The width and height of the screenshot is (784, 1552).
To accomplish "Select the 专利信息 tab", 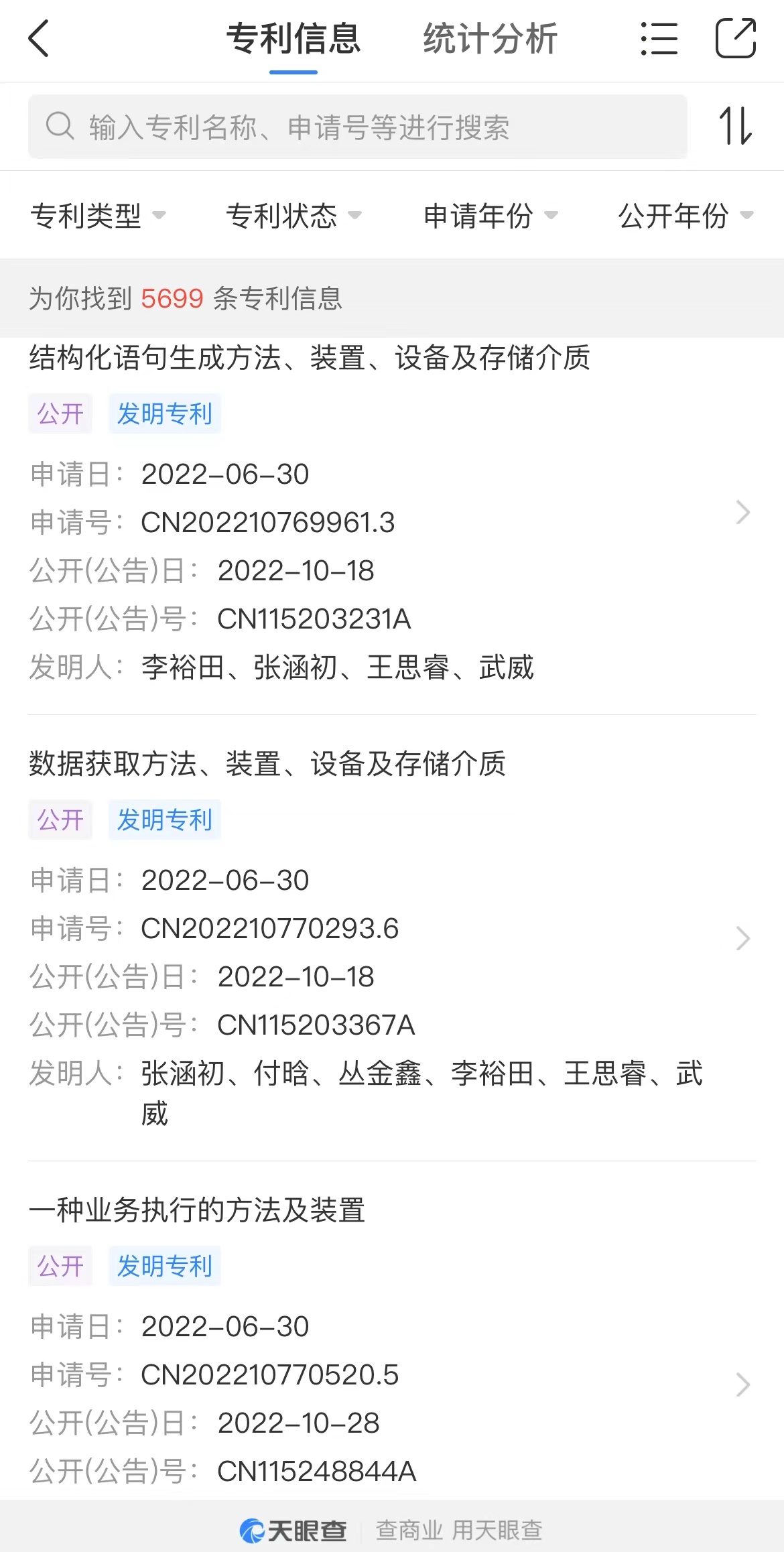I will click(x=293, y=38).
